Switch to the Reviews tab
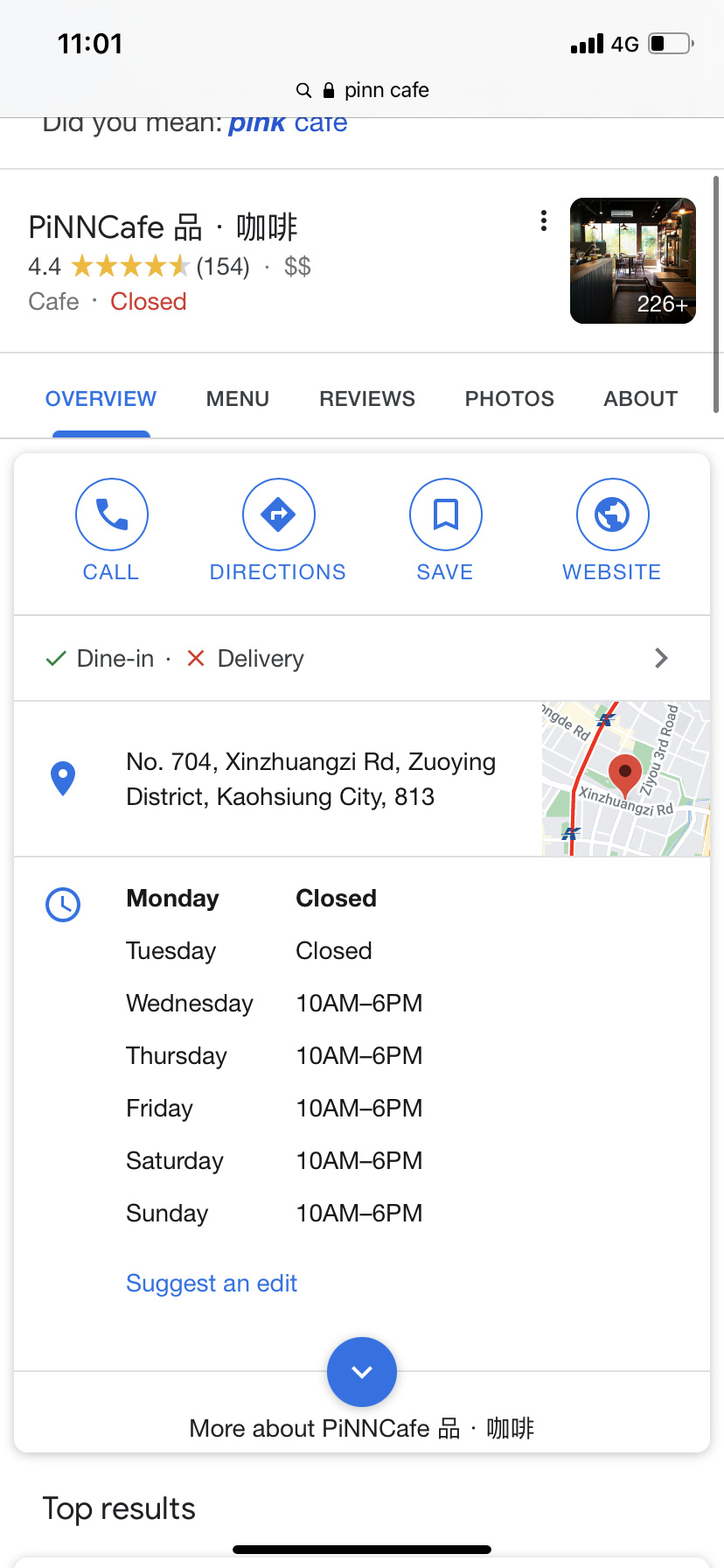 click(x=366, y=399)
